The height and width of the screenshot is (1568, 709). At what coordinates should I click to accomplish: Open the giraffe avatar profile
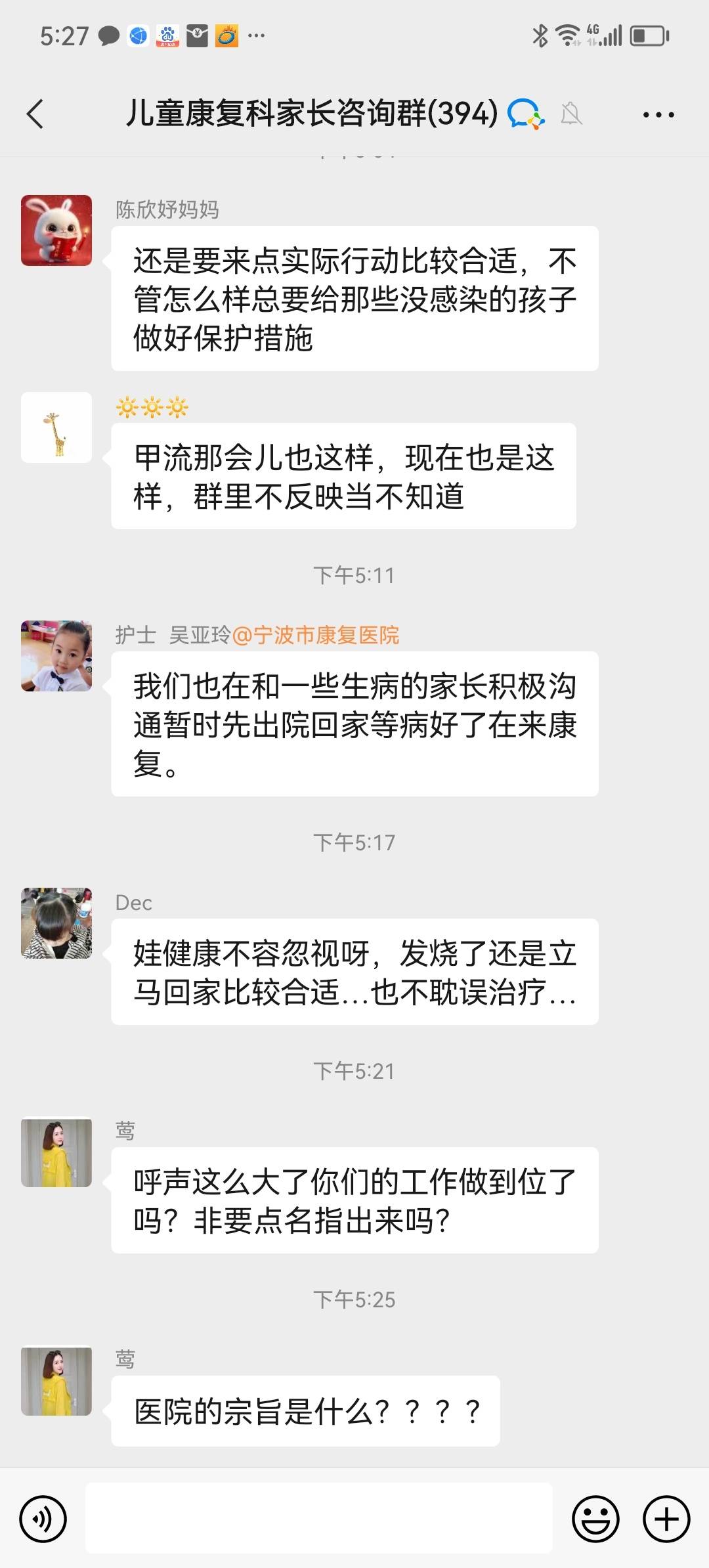tap(56, 427)
